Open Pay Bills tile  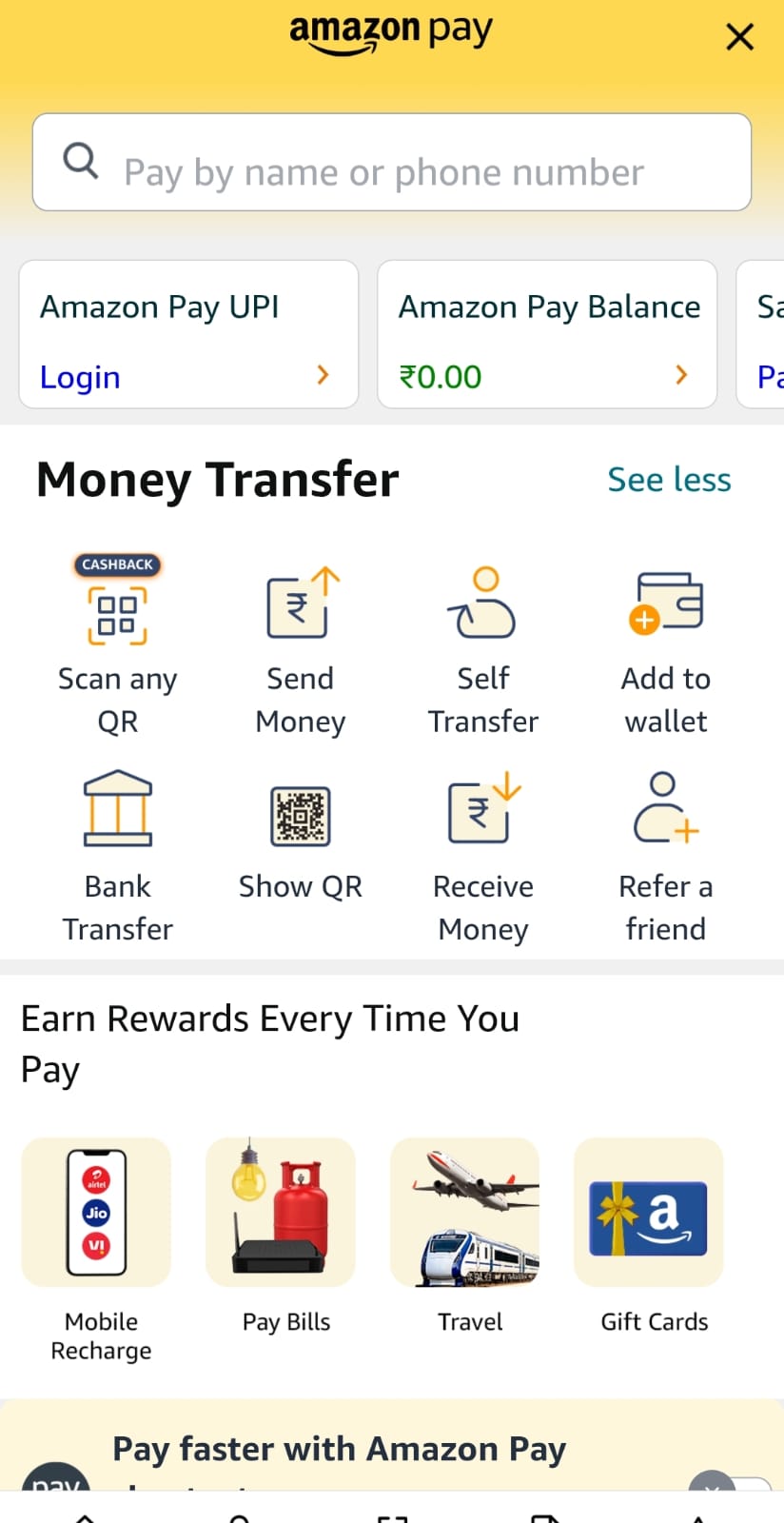tap(282, 1237)
